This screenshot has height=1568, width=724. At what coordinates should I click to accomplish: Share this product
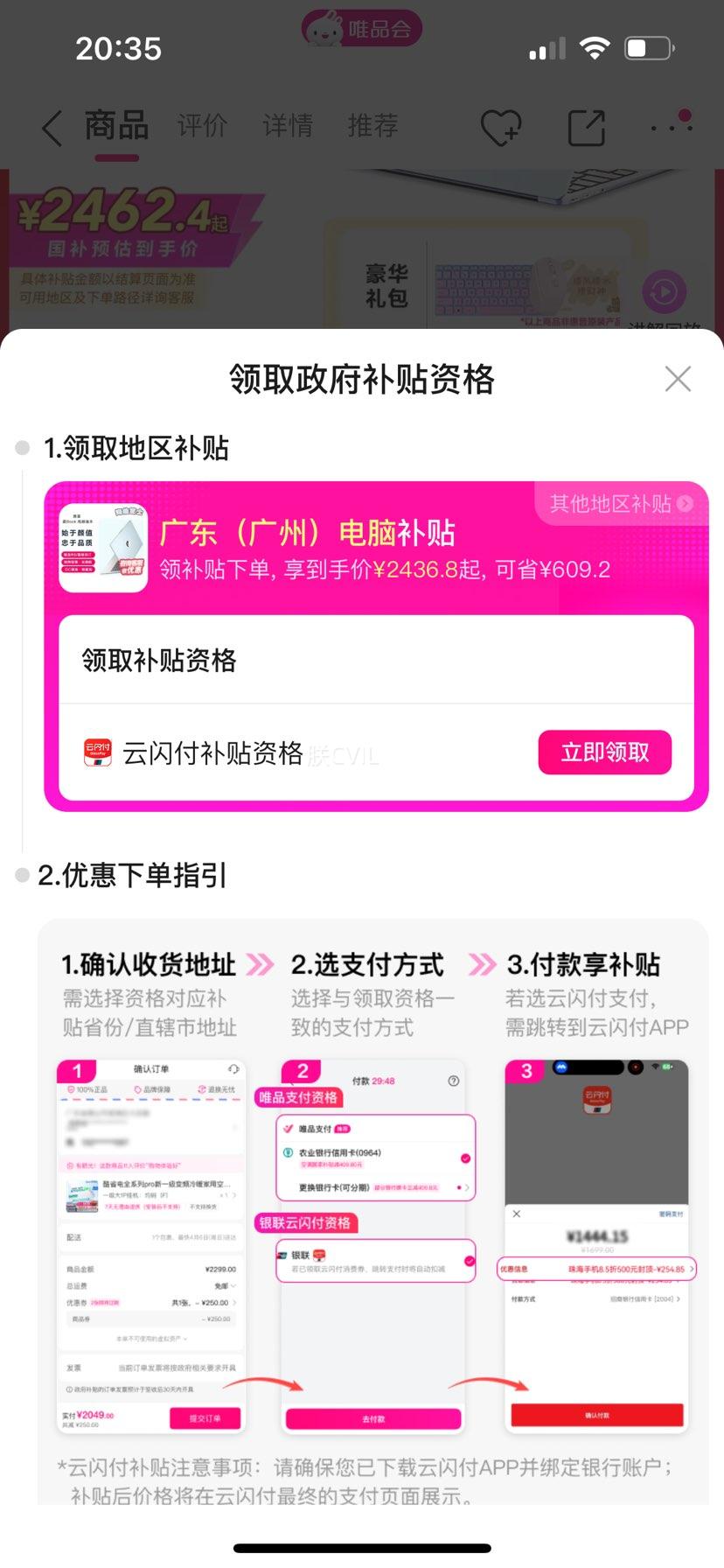click(x=587, y=128)
